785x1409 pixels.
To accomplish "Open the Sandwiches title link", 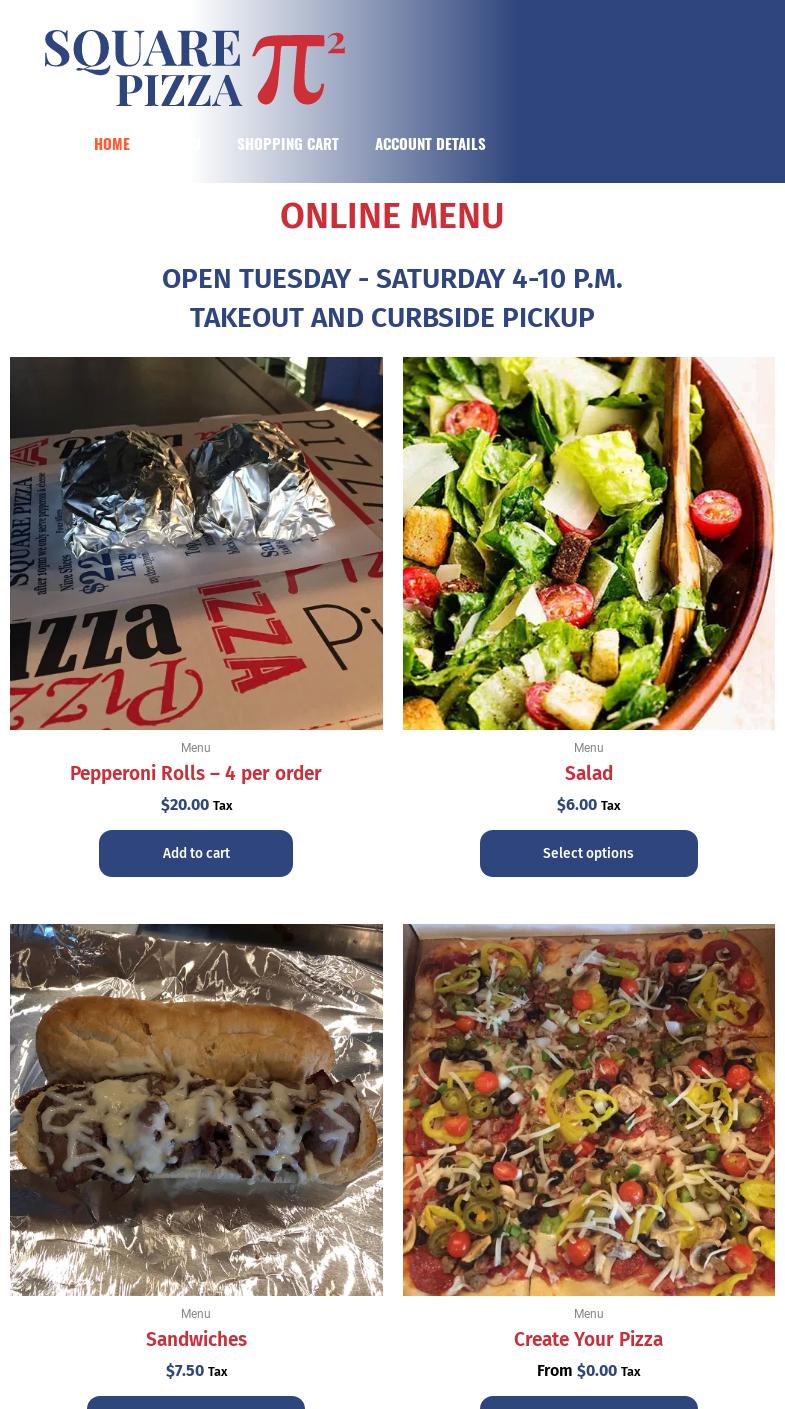I will click(196, 1339).
